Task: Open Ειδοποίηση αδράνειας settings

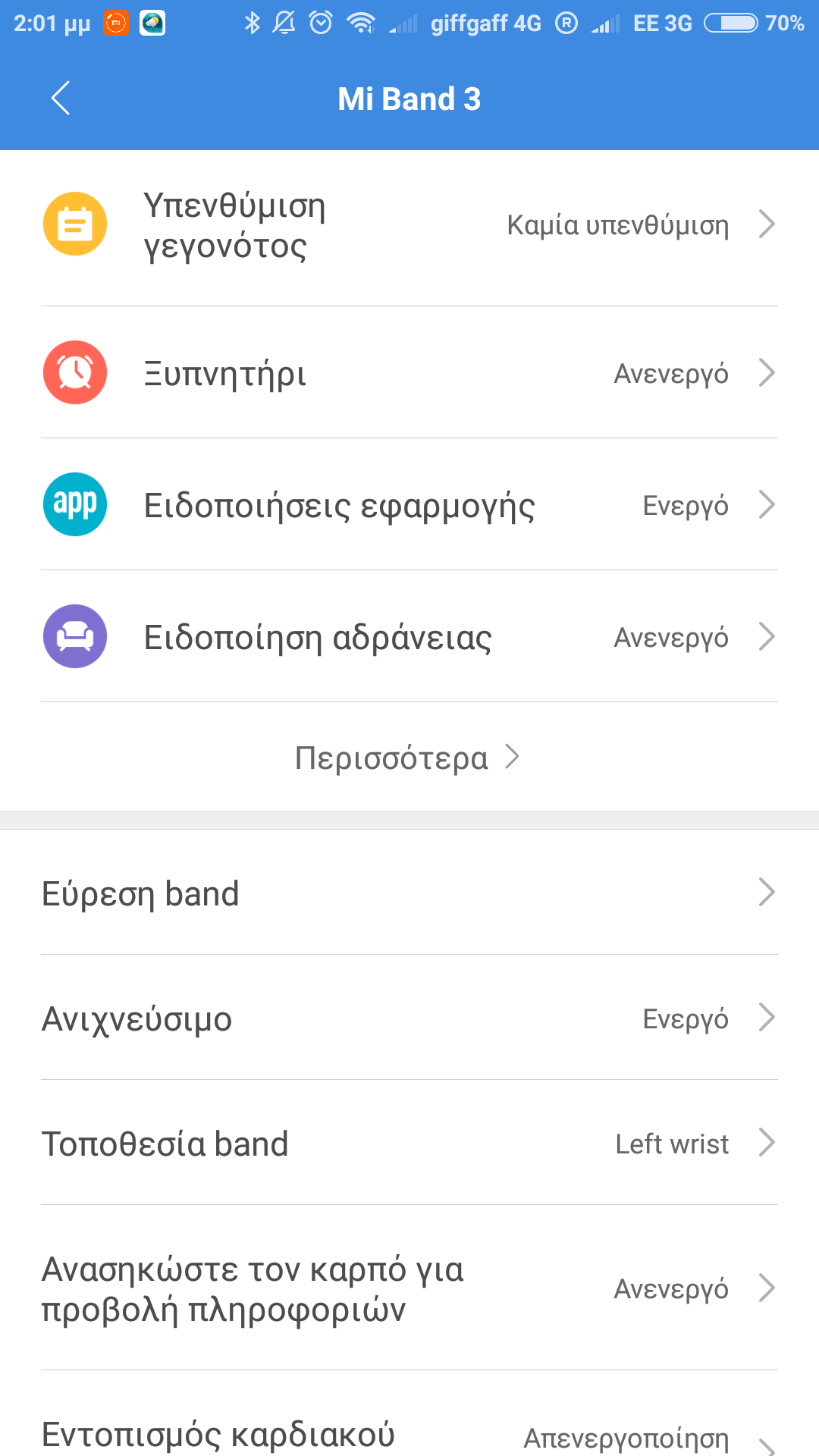Action: tap(409, 637)
